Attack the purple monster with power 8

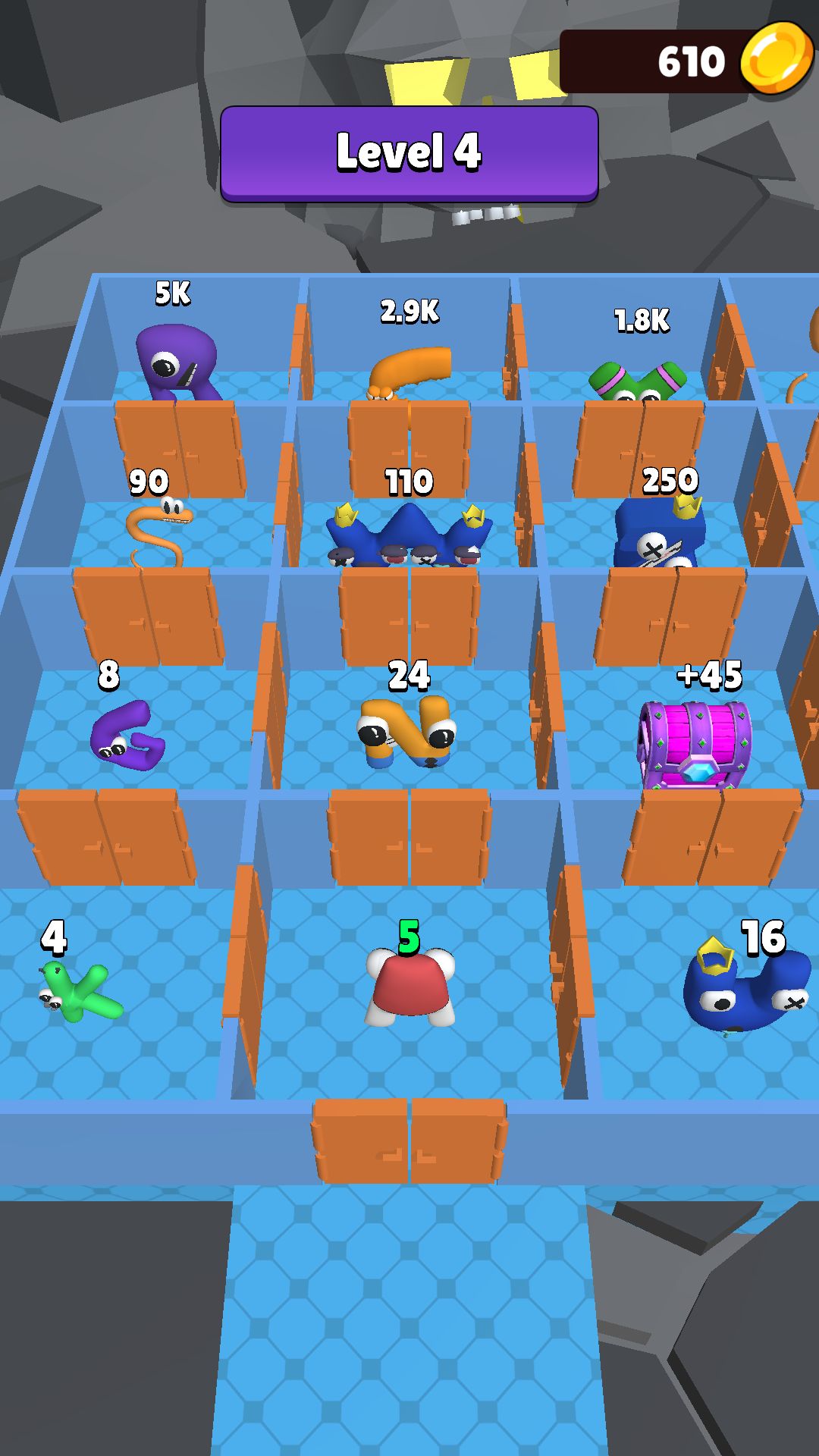(x=125, y=734)
